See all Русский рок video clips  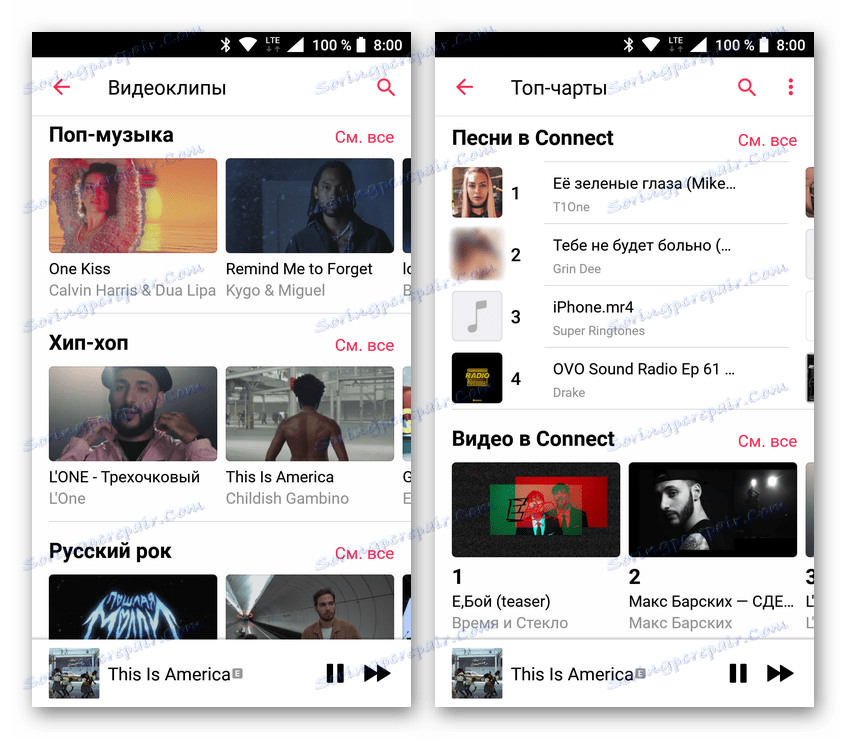(364, 553)
